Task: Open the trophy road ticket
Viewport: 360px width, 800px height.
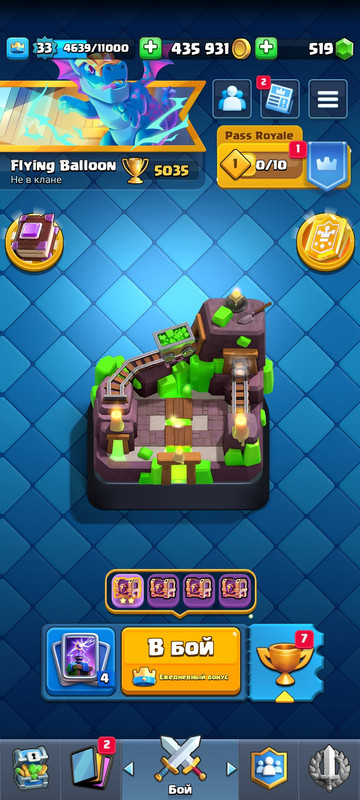Action: (286, 663)
